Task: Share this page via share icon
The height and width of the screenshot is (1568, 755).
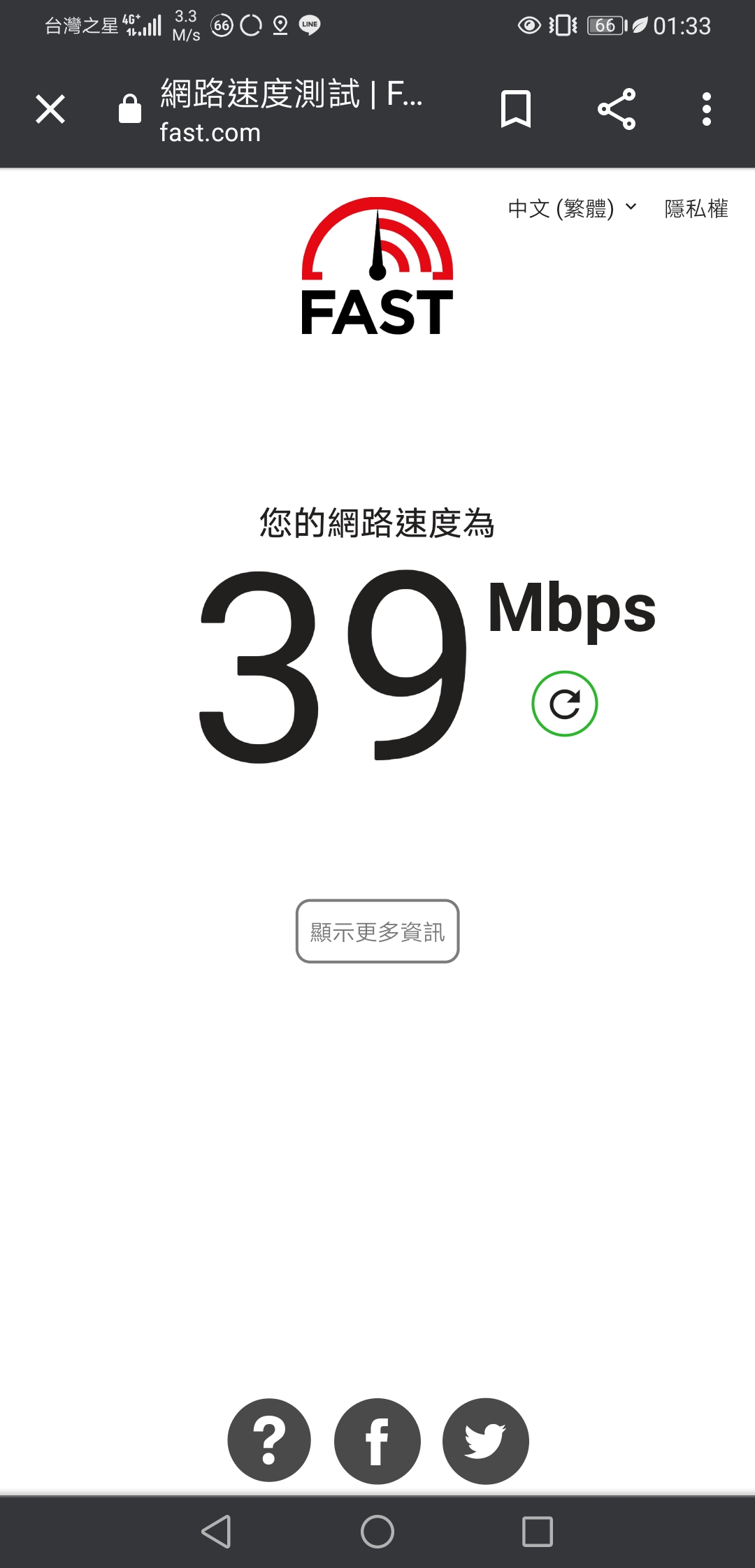Action: pos(617,109)
